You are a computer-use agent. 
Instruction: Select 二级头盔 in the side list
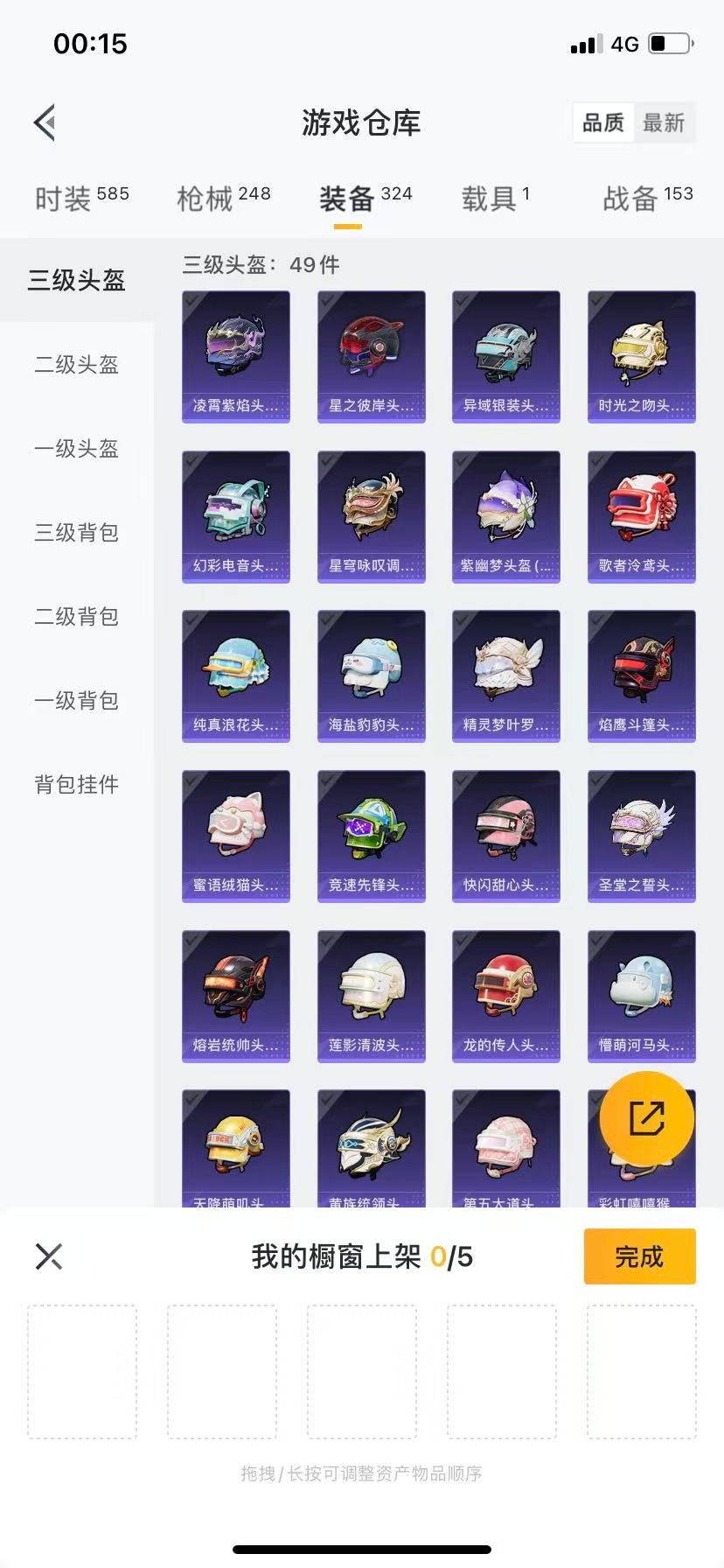pos(76,364)
